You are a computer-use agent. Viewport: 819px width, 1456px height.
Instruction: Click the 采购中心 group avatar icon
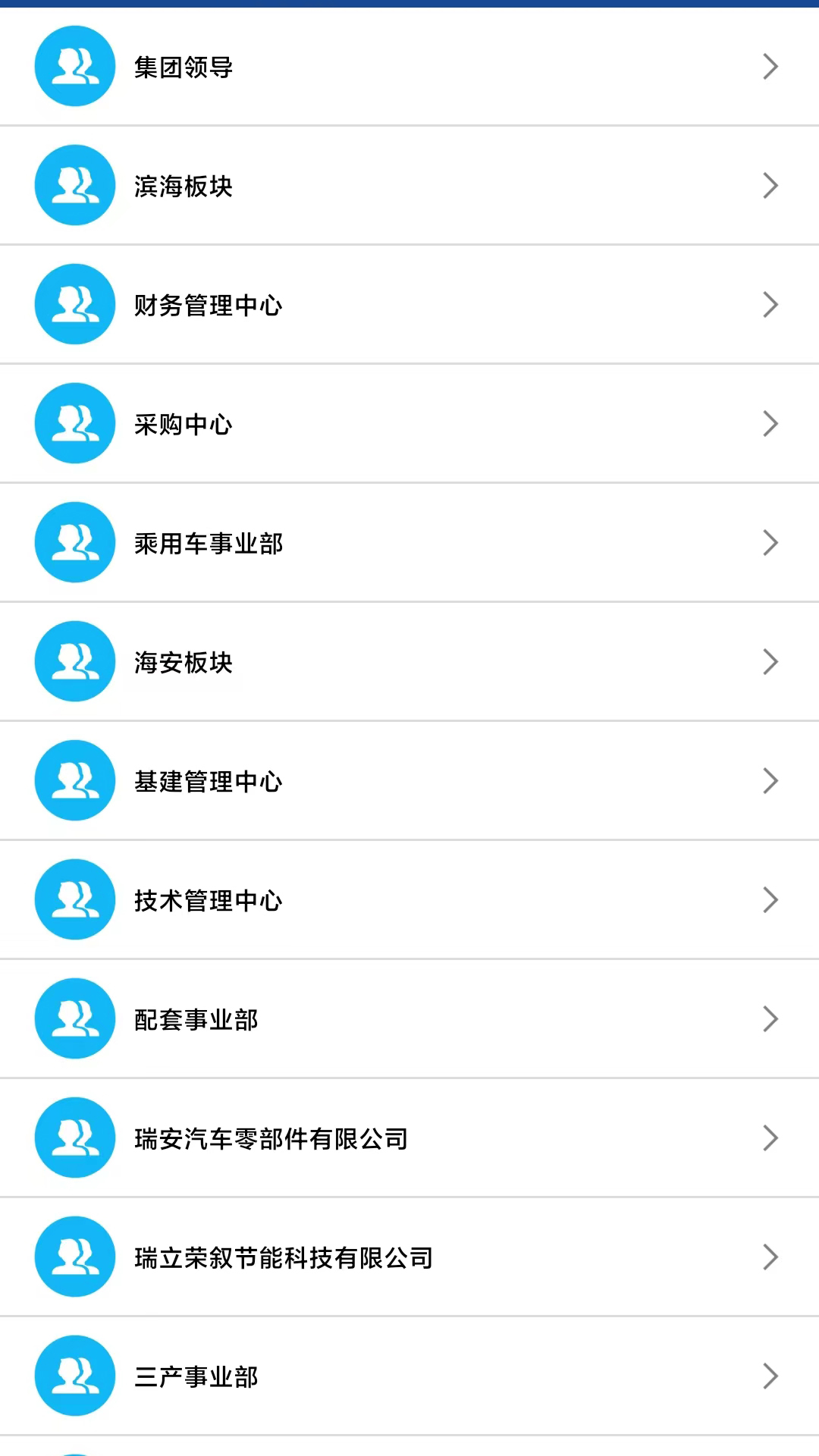coord(74,423)
